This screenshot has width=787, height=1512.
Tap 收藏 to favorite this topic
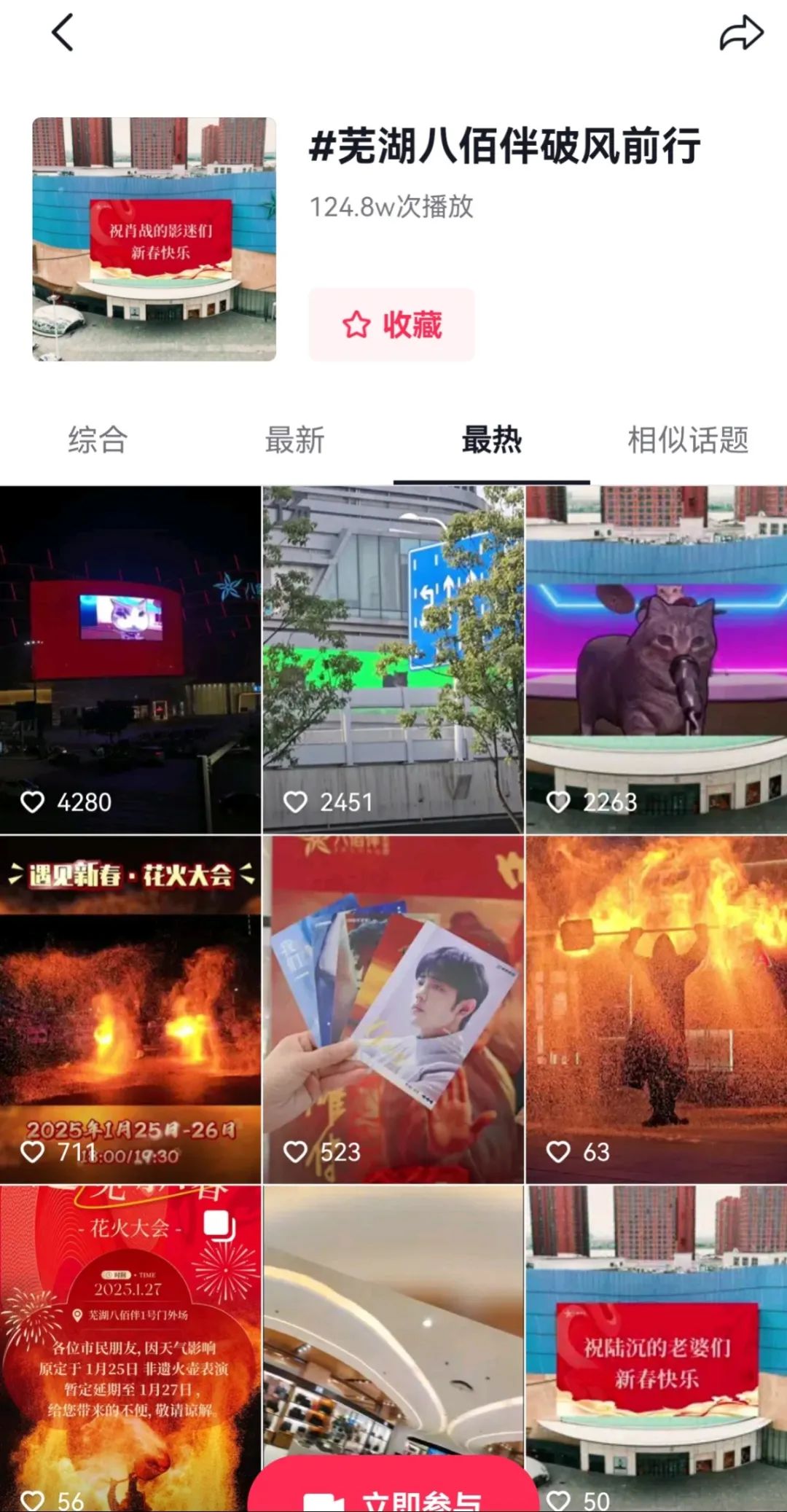pyautogui.click(x=392, y=324)
